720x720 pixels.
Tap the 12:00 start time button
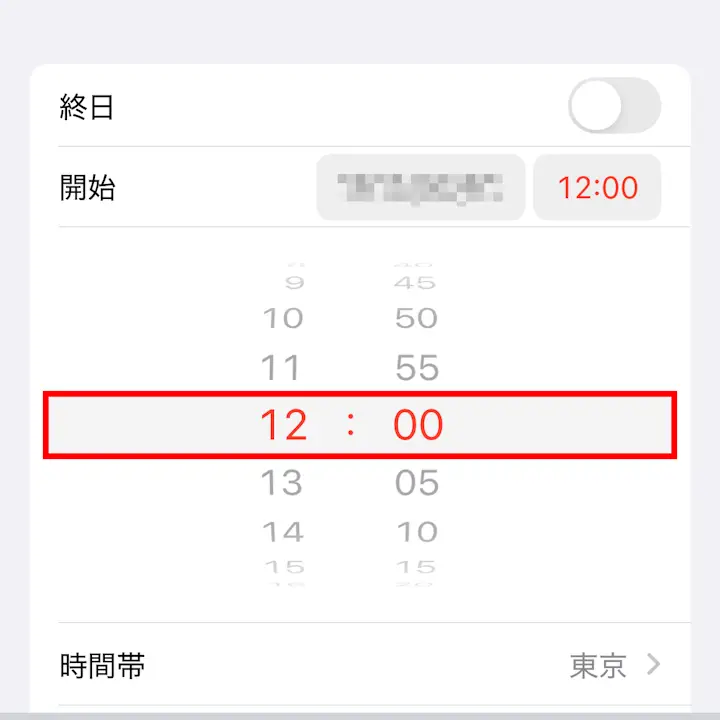coord(597,187)
